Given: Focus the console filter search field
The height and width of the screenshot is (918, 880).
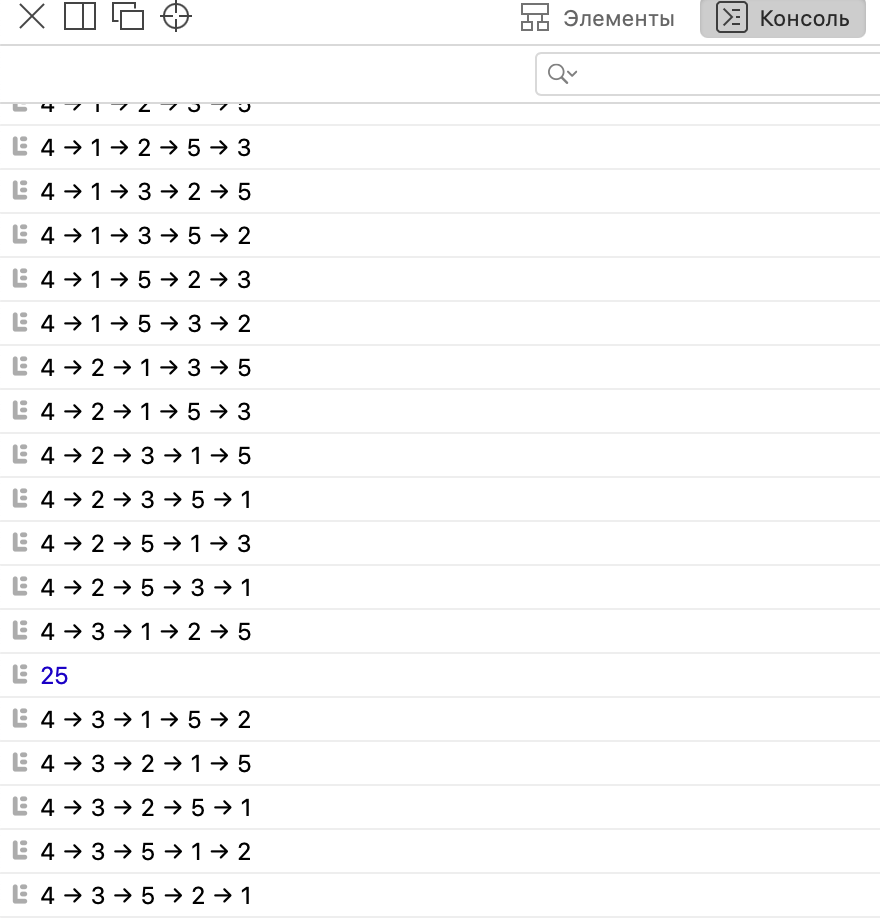Looking at the screenshot, I should (720, 74).
